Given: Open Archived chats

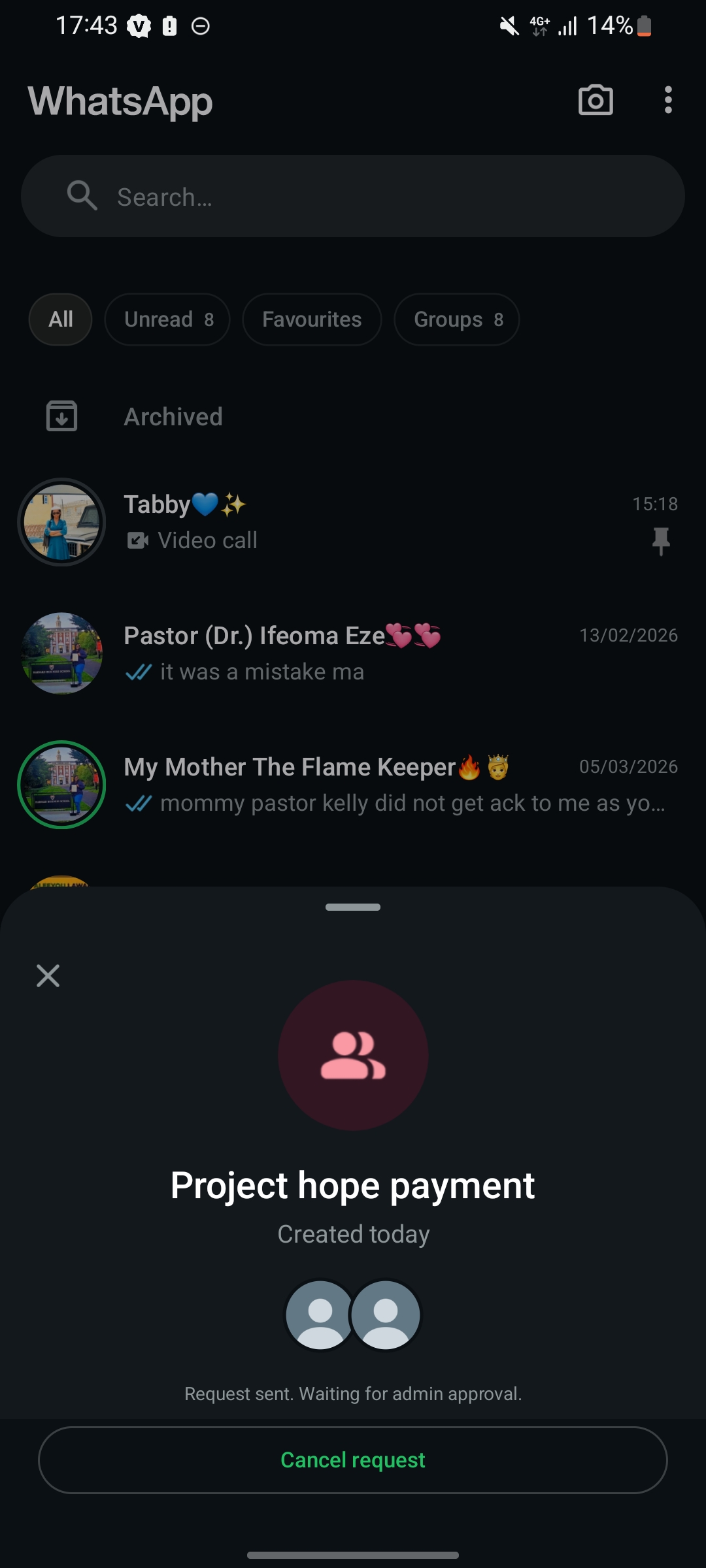Looking at the screenshot, I should tap(173, 417).
